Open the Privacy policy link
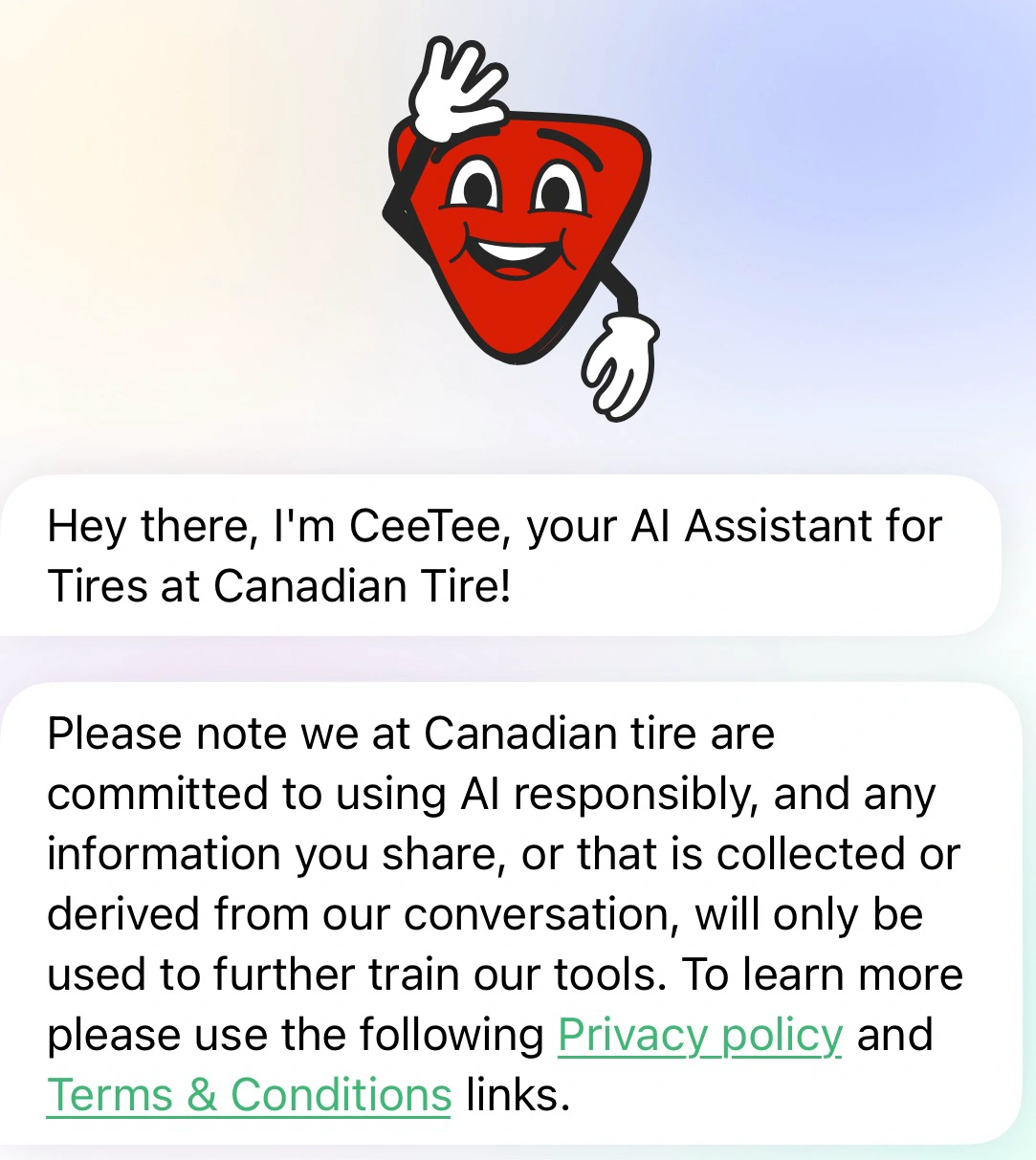 click(x=699, y=1035)
